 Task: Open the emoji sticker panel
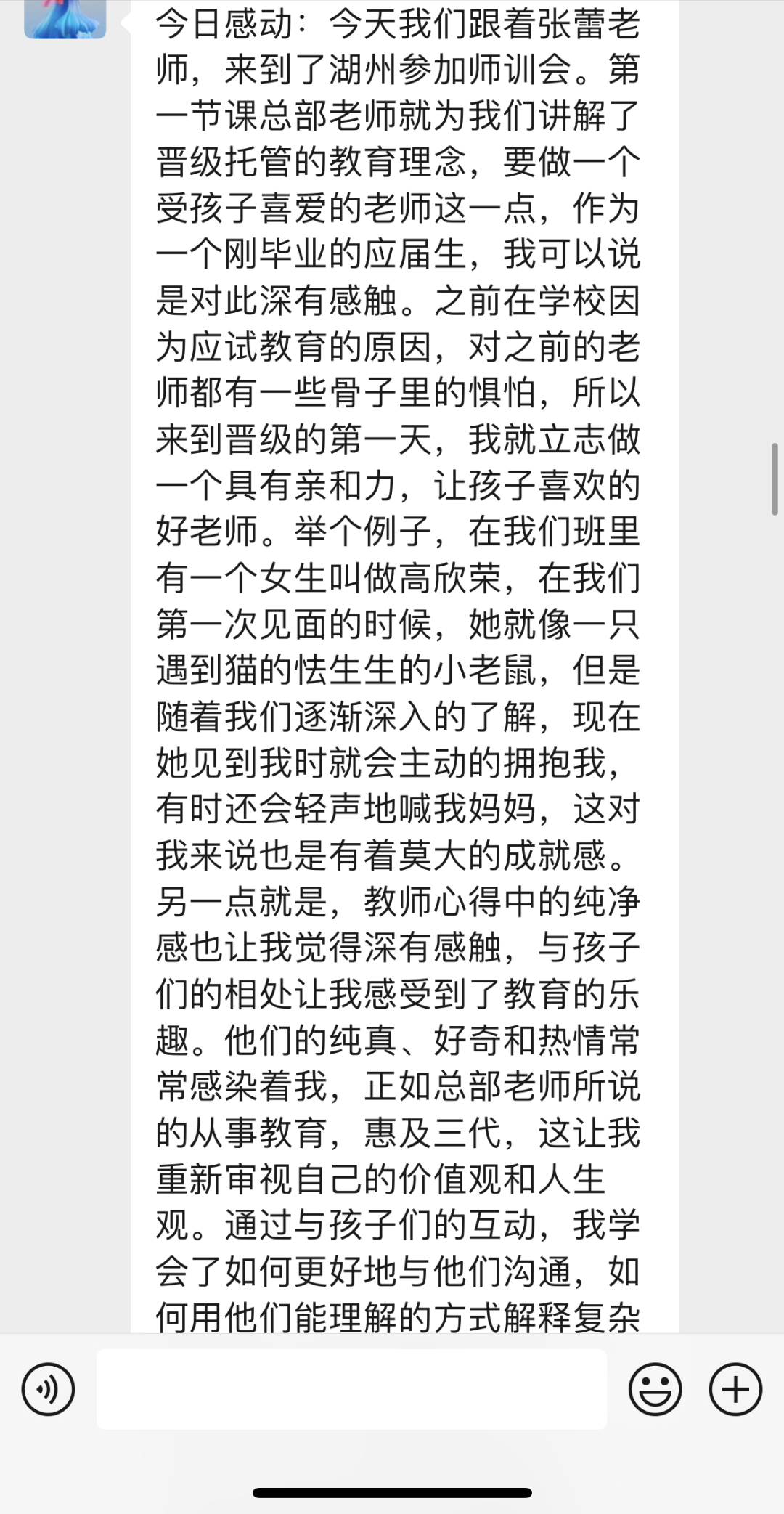click(x=655, y=1389)
